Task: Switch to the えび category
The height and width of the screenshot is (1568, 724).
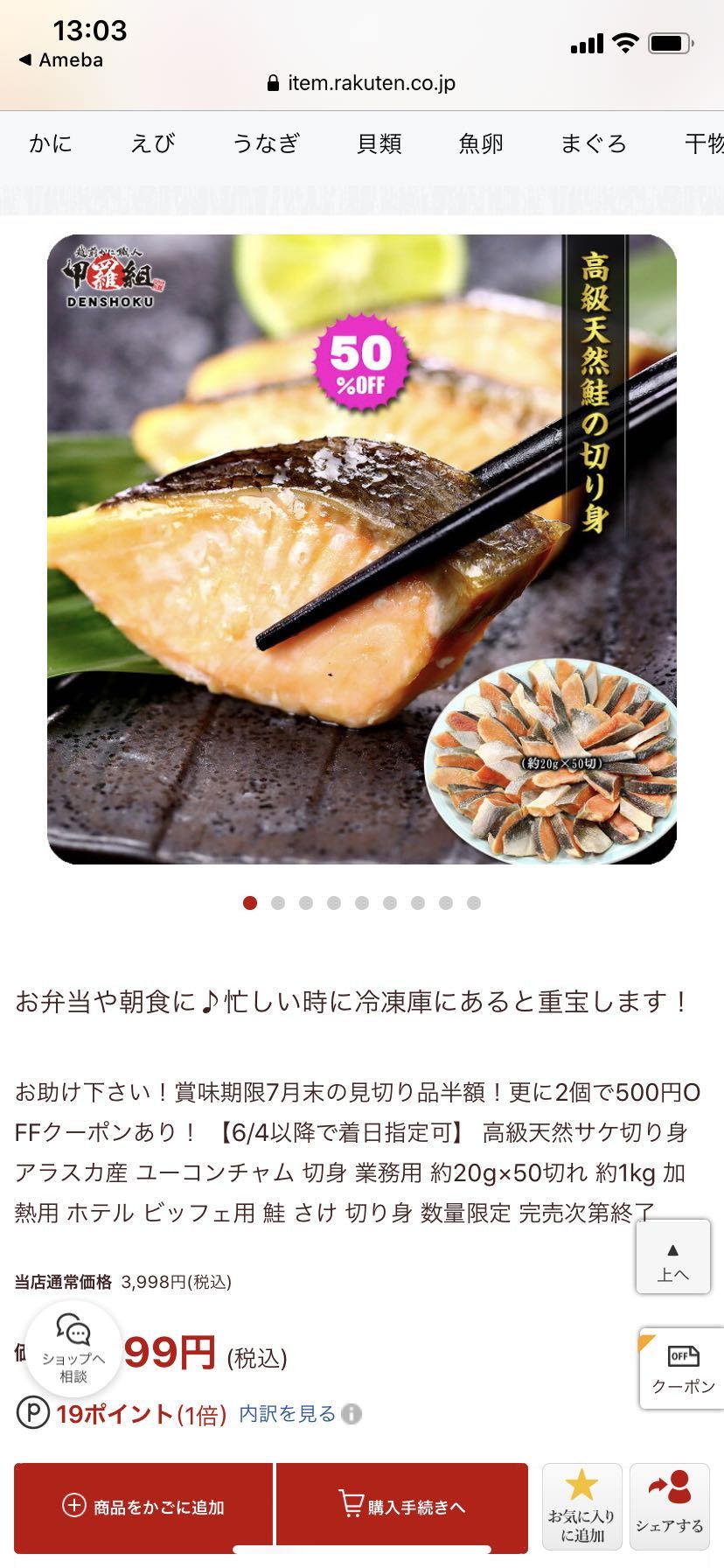Action: coord(153,143)
